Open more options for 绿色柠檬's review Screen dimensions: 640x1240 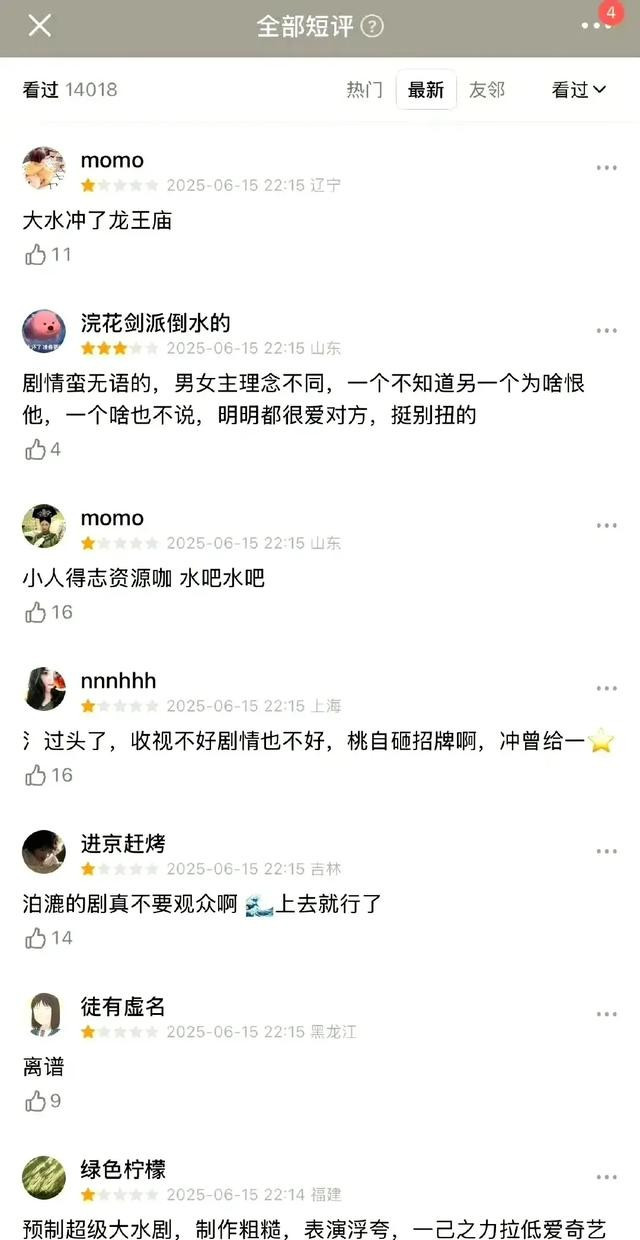[x=606, y=1177]
